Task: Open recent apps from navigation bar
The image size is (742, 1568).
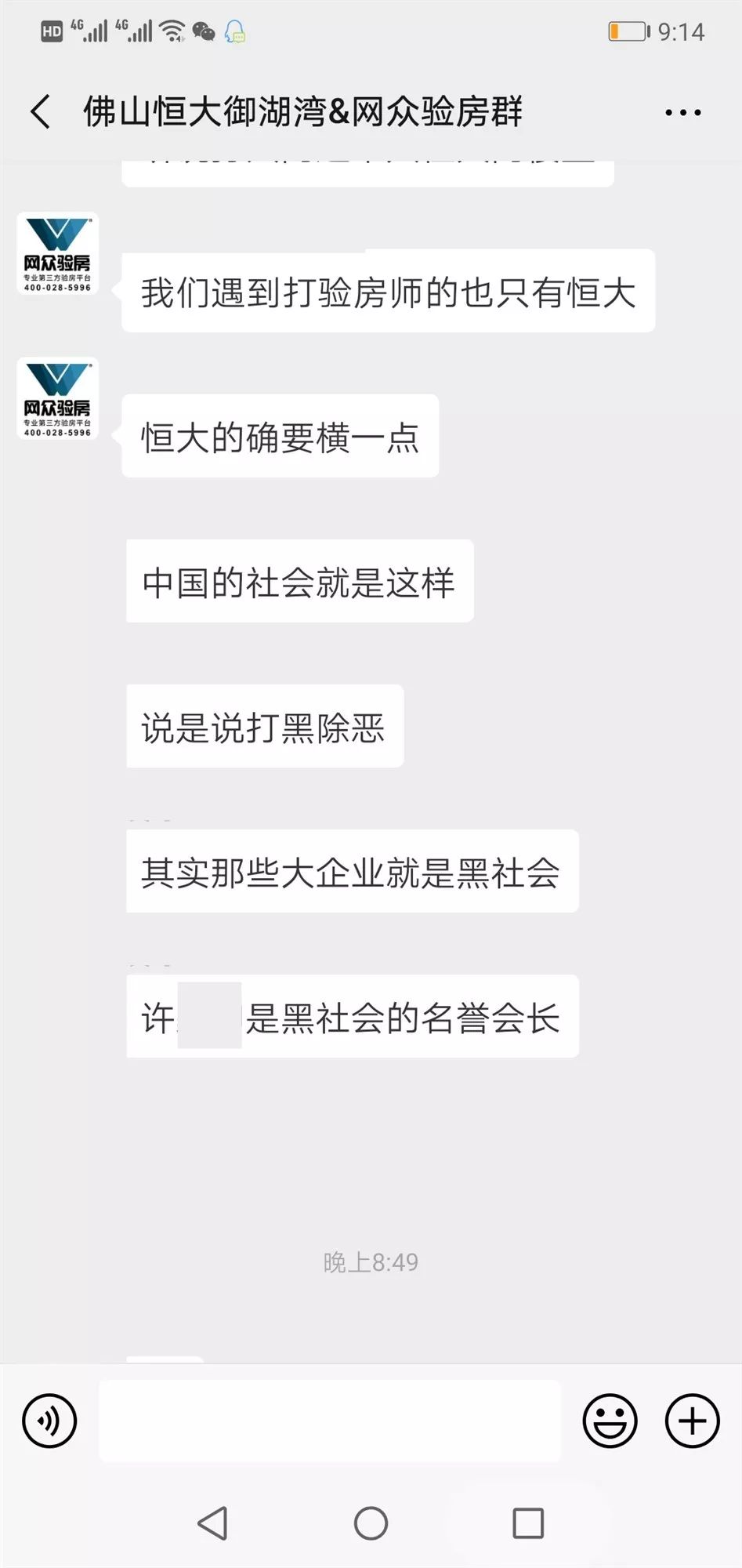Action: click(528, 1523)
